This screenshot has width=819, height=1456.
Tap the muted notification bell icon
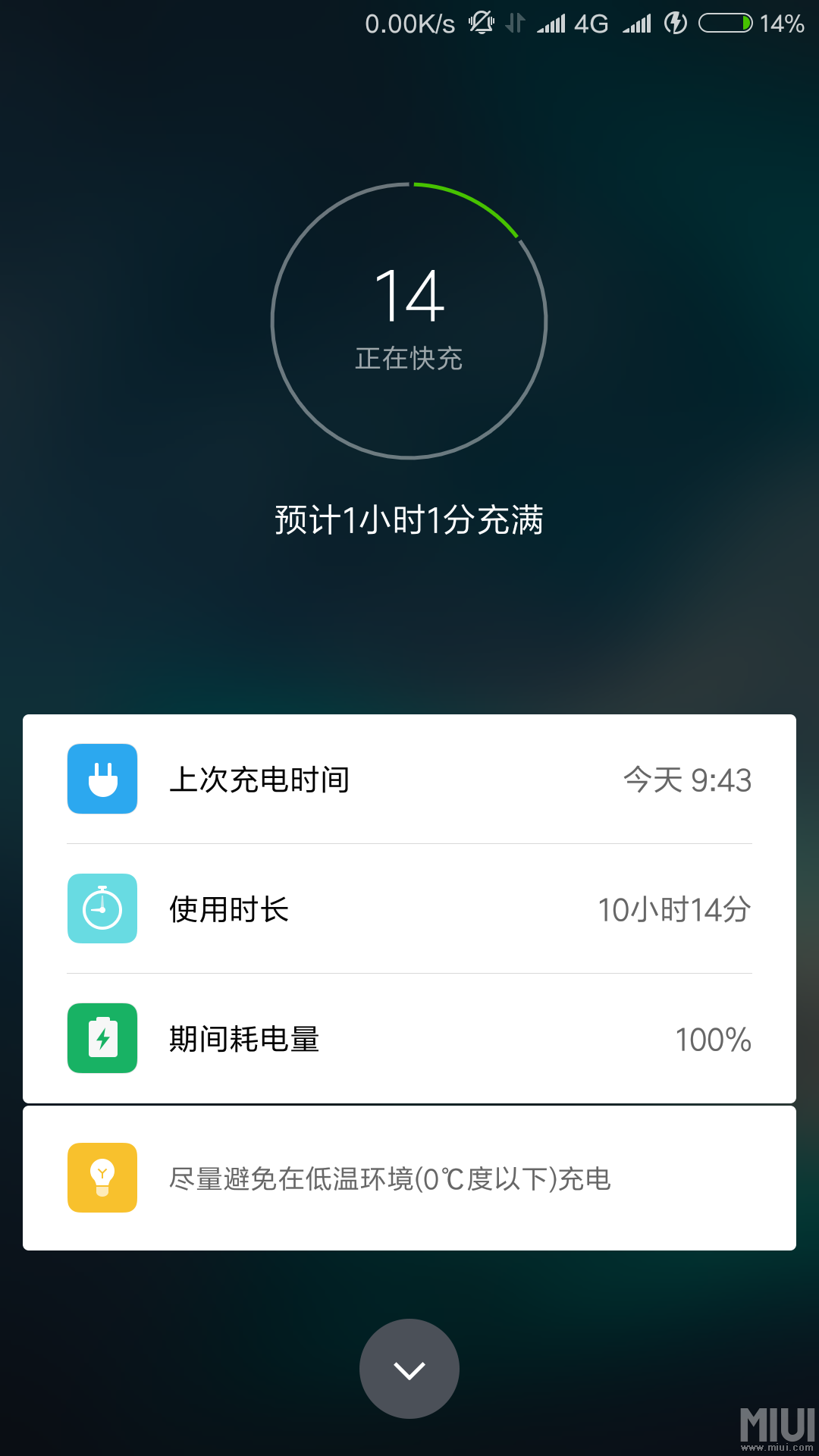click(480, 22)
